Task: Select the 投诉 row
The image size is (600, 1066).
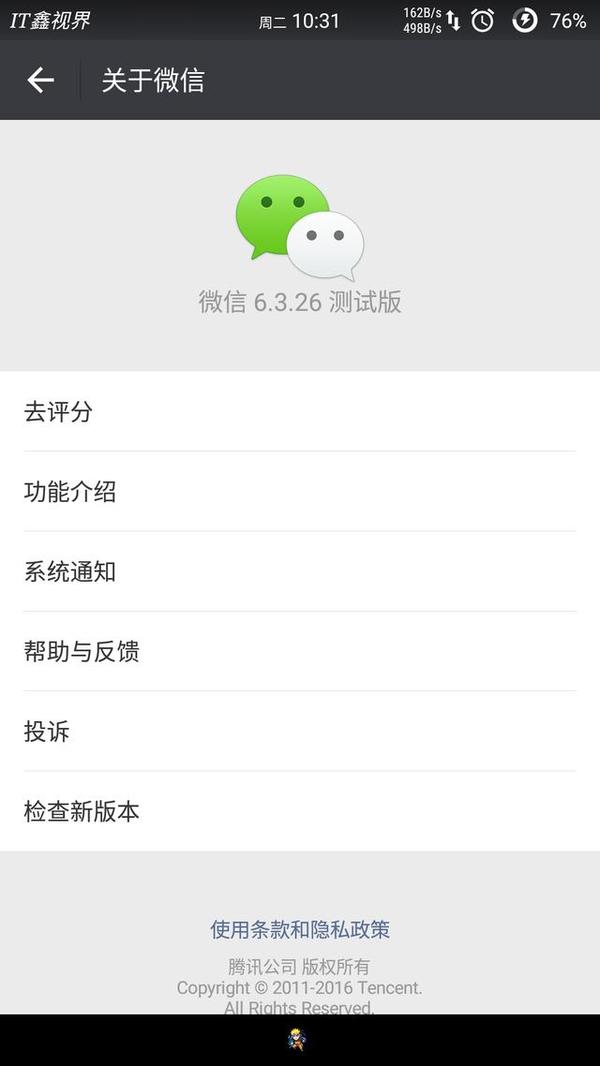Action: tap(300, 731)
